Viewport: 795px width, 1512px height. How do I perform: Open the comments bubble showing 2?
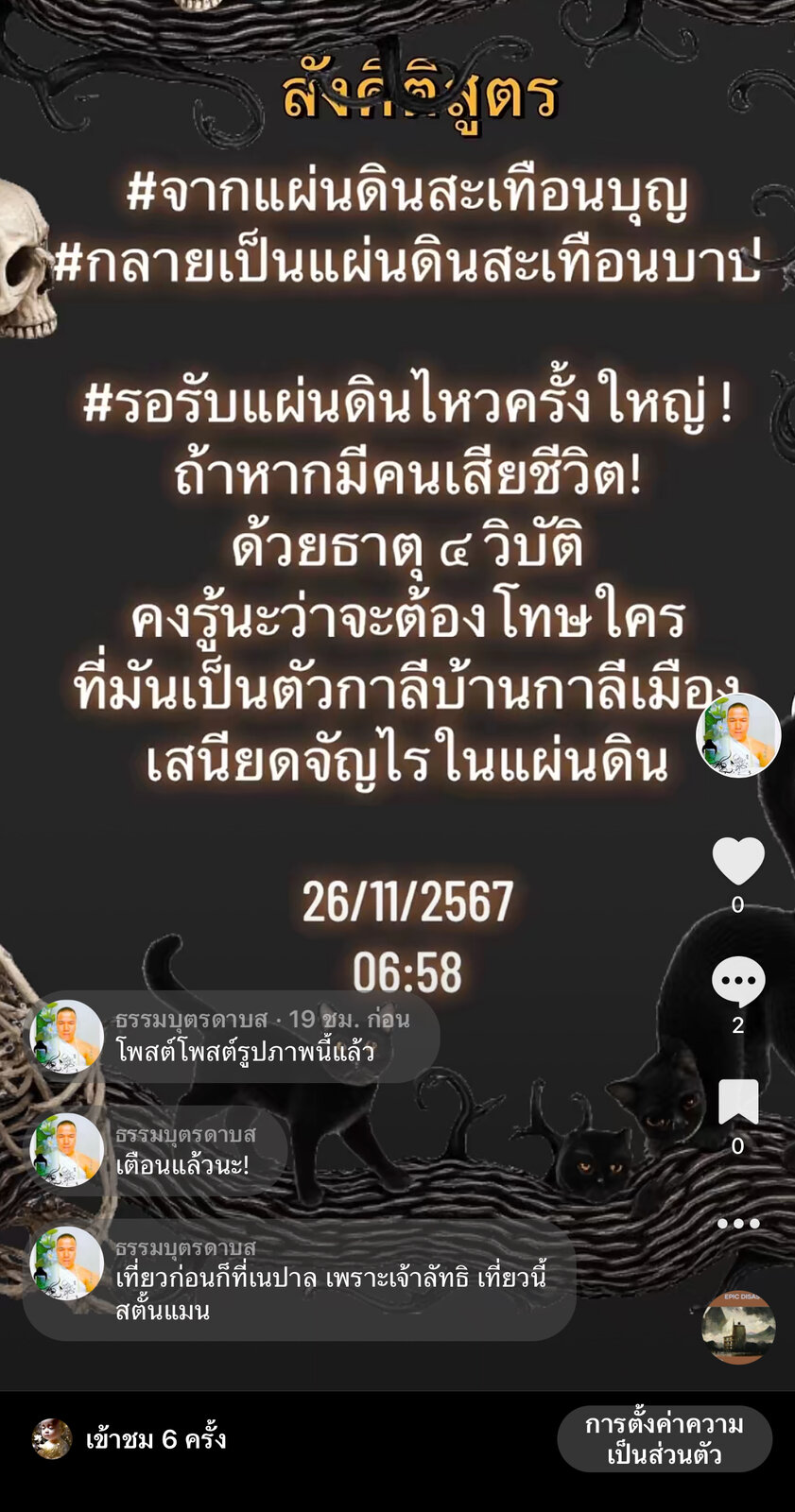(737, 983)
